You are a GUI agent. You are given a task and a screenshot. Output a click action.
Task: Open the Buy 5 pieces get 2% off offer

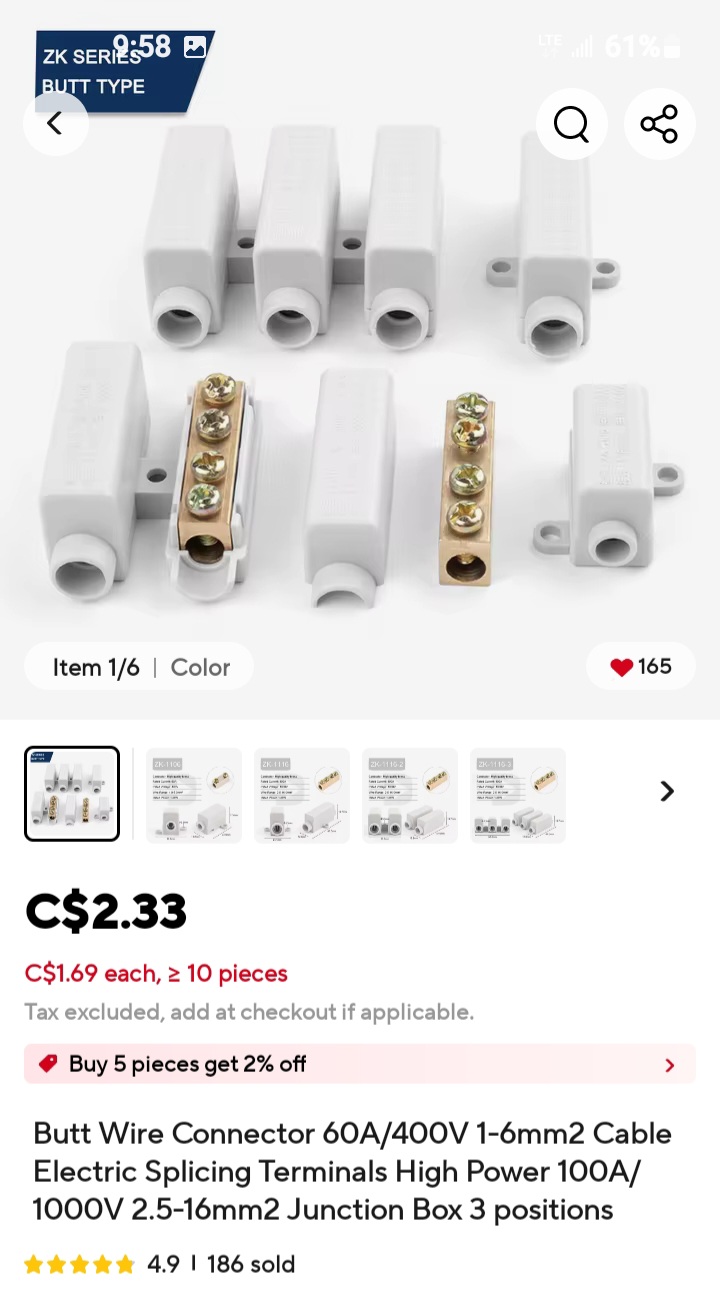pyautogui.click(x=360, y=1064)
